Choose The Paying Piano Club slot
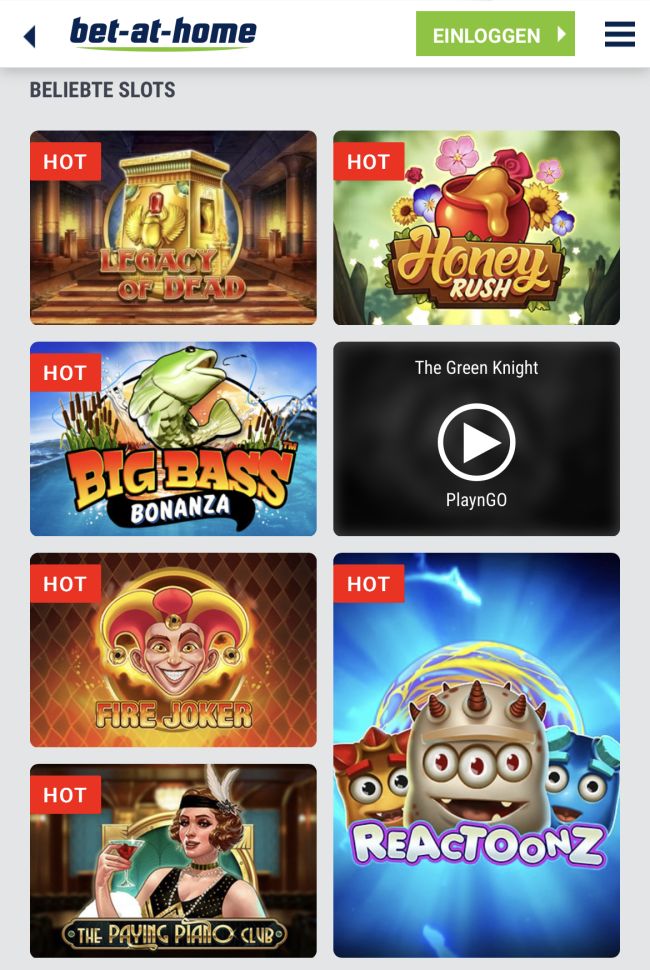 click(173, 861)
